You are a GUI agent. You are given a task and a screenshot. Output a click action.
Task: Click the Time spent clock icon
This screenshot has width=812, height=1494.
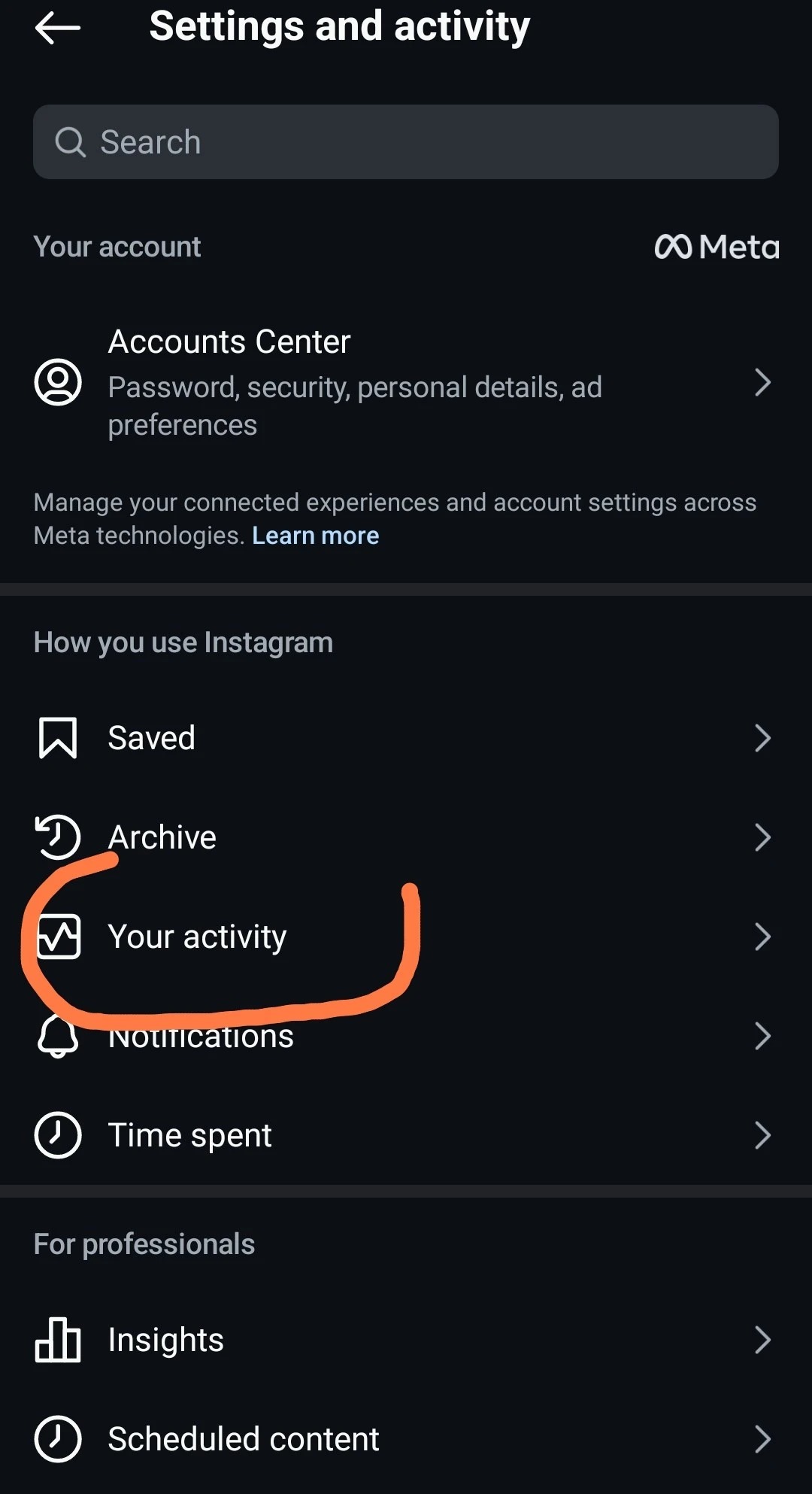[56, 1134]
